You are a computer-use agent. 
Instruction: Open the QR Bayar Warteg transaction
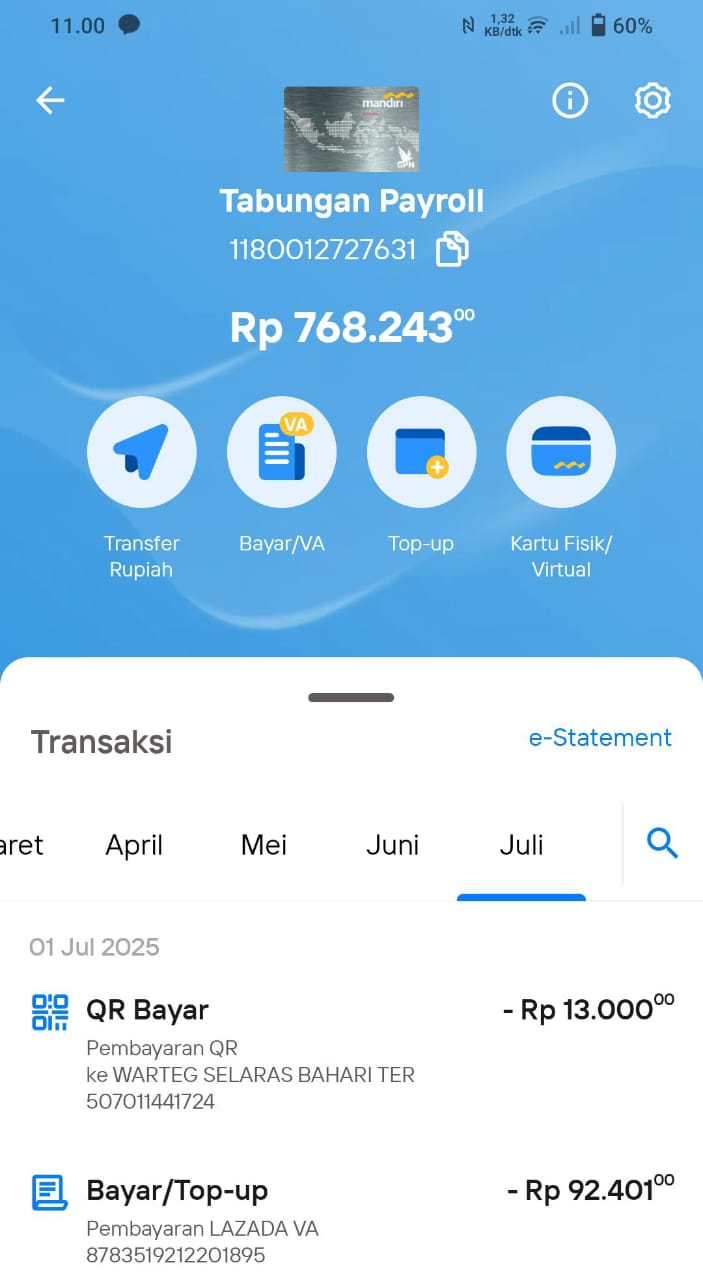coord(352,1053)
